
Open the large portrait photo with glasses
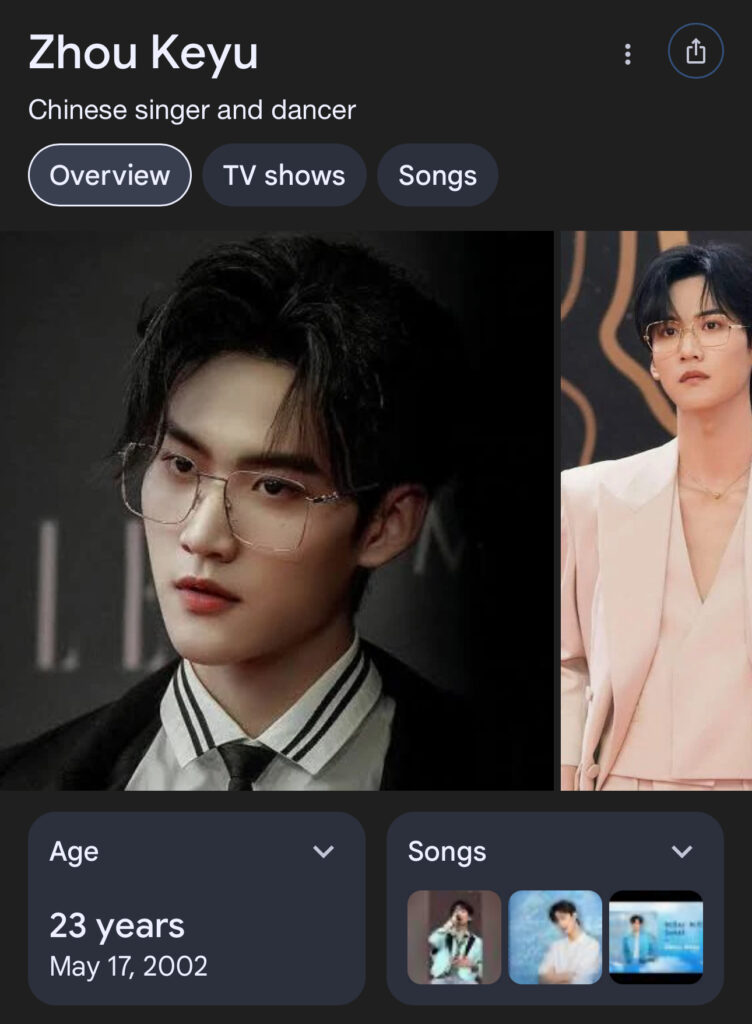pyautogui.click(x=276, y=510)
